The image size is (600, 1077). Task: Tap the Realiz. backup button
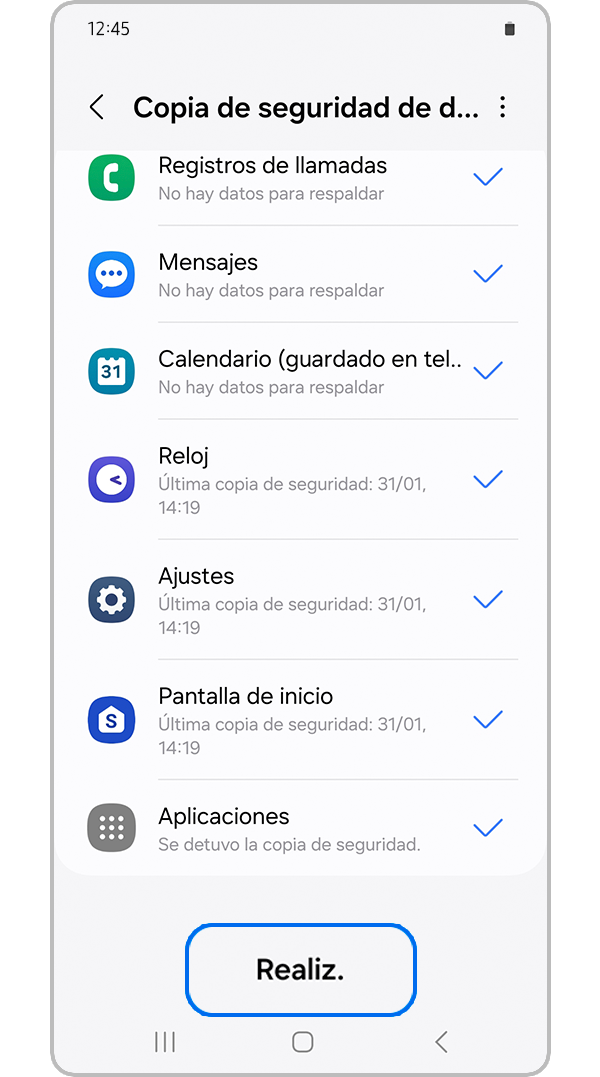point(300,969)
